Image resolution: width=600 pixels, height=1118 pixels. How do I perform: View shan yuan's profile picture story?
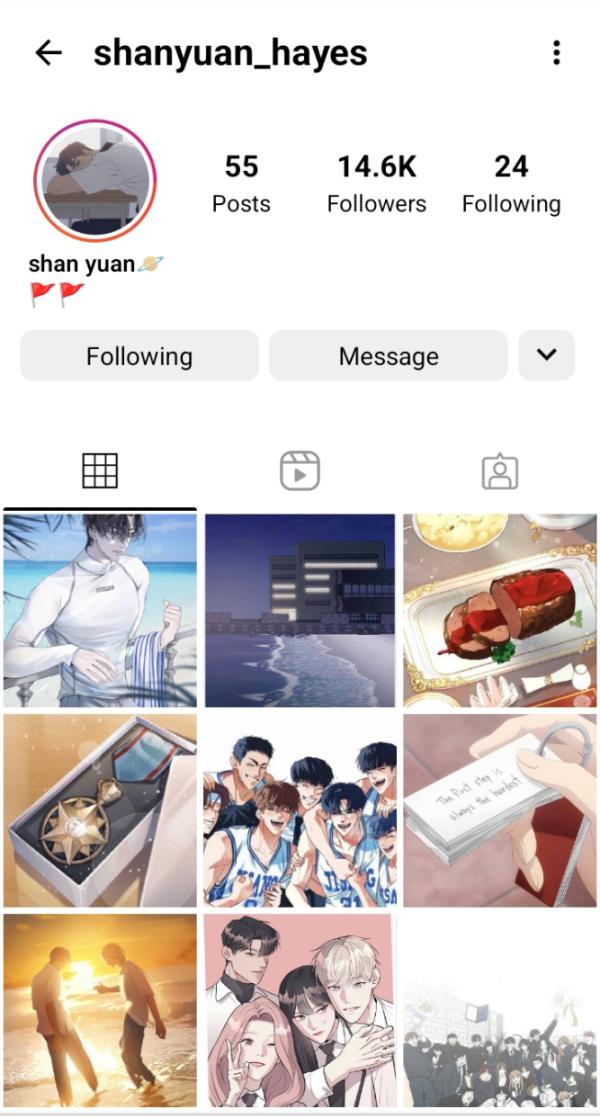tap(95, 180)
